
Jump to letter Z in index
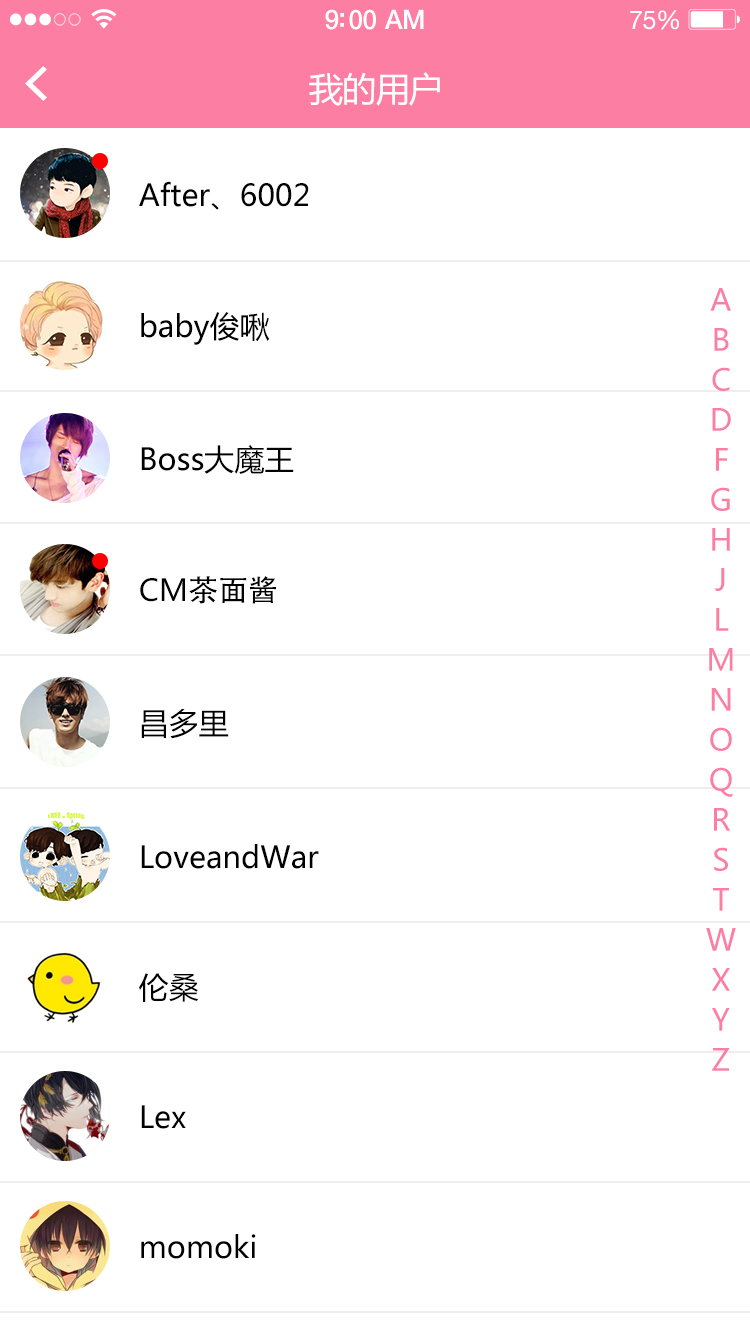coord(721,1059)
